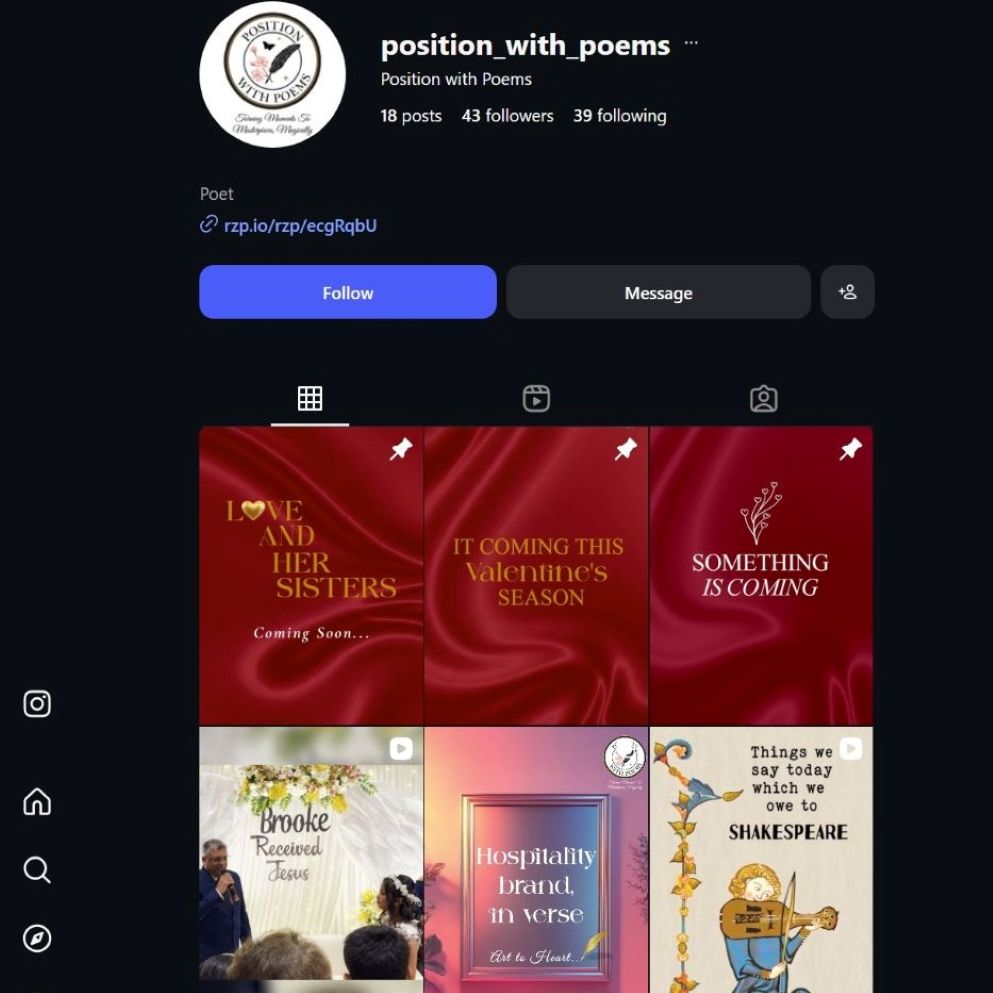The height and width of the screenshot is (993, 993).
Task: View the 39 following list
Action: pyautogui.click(x=619, y=116)
